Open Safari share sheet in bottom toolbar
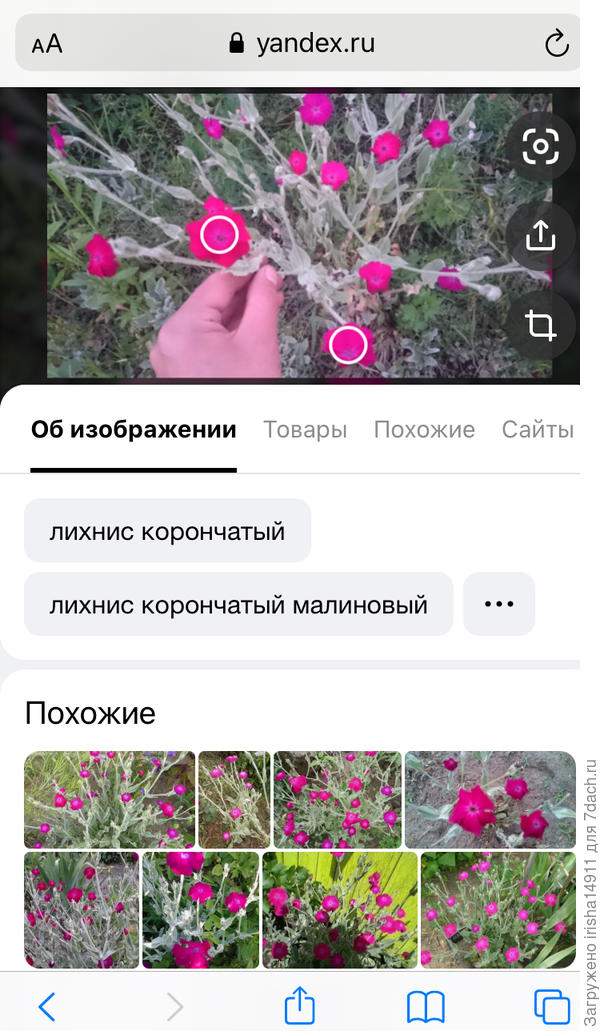Screen dimensions: 600x1031 coord(300,1005)
